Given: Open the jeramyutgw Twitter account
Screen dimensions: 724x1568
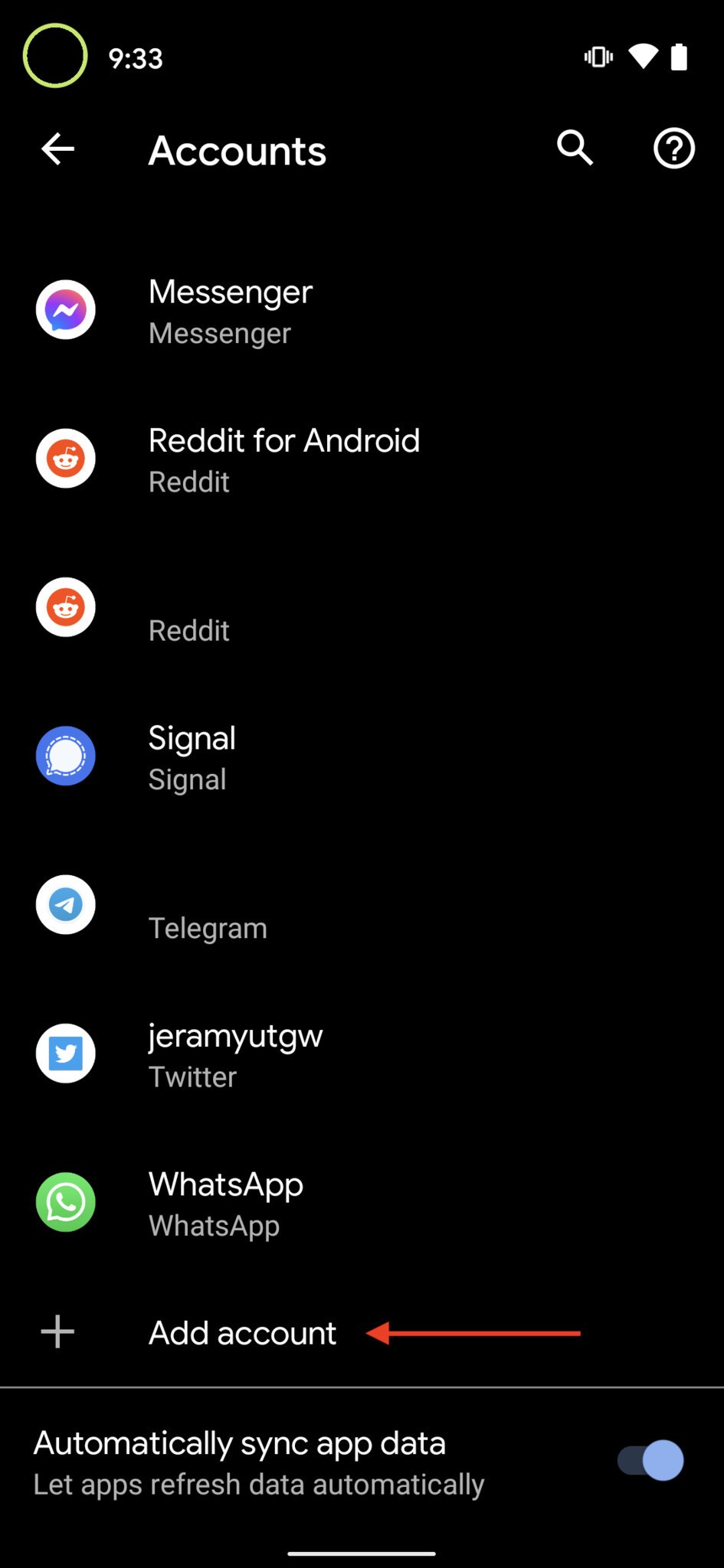Looking at the screenshot, I should pyautogui.click(x=235, y=1055).
